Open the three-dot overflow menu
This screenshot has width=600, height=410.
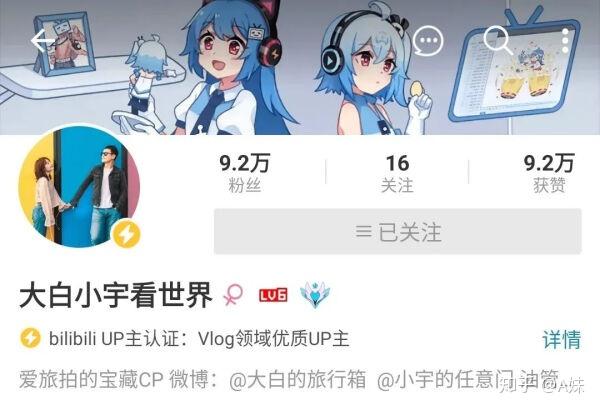565,41
